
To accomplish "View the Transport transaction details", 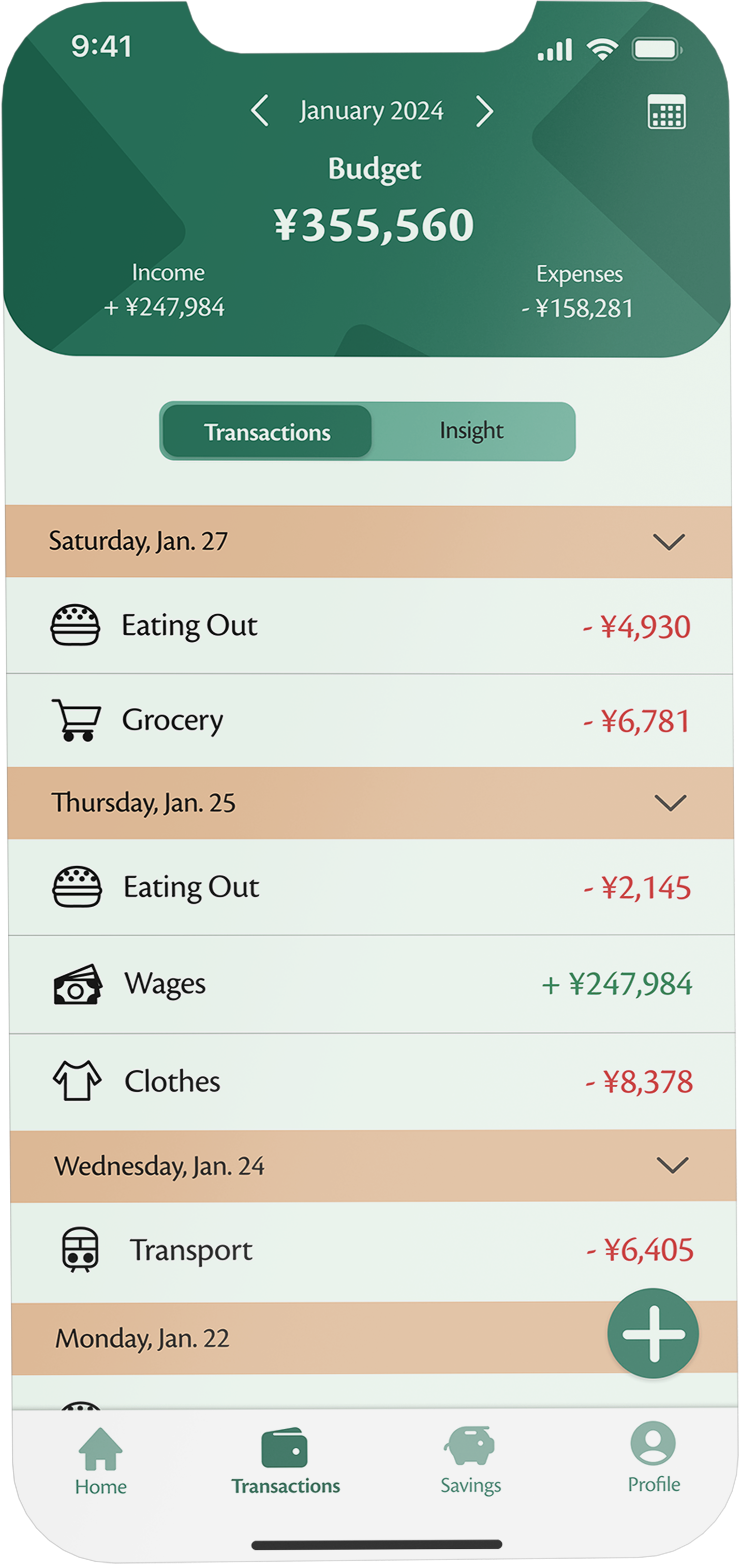I will (x=373, y=1250).
